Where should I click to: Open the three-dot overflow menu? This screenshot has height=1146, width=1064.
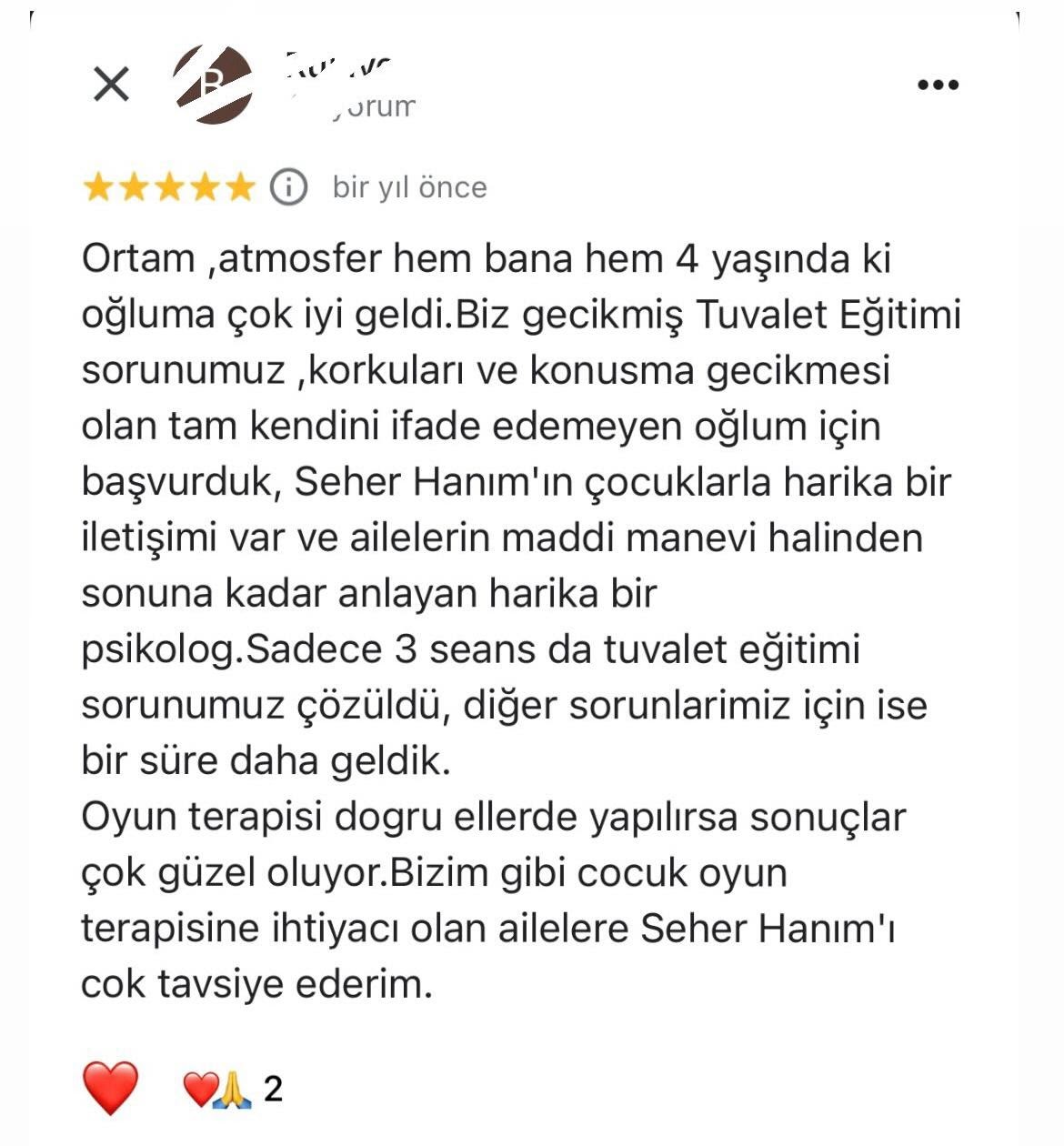[x=938, y=85]
